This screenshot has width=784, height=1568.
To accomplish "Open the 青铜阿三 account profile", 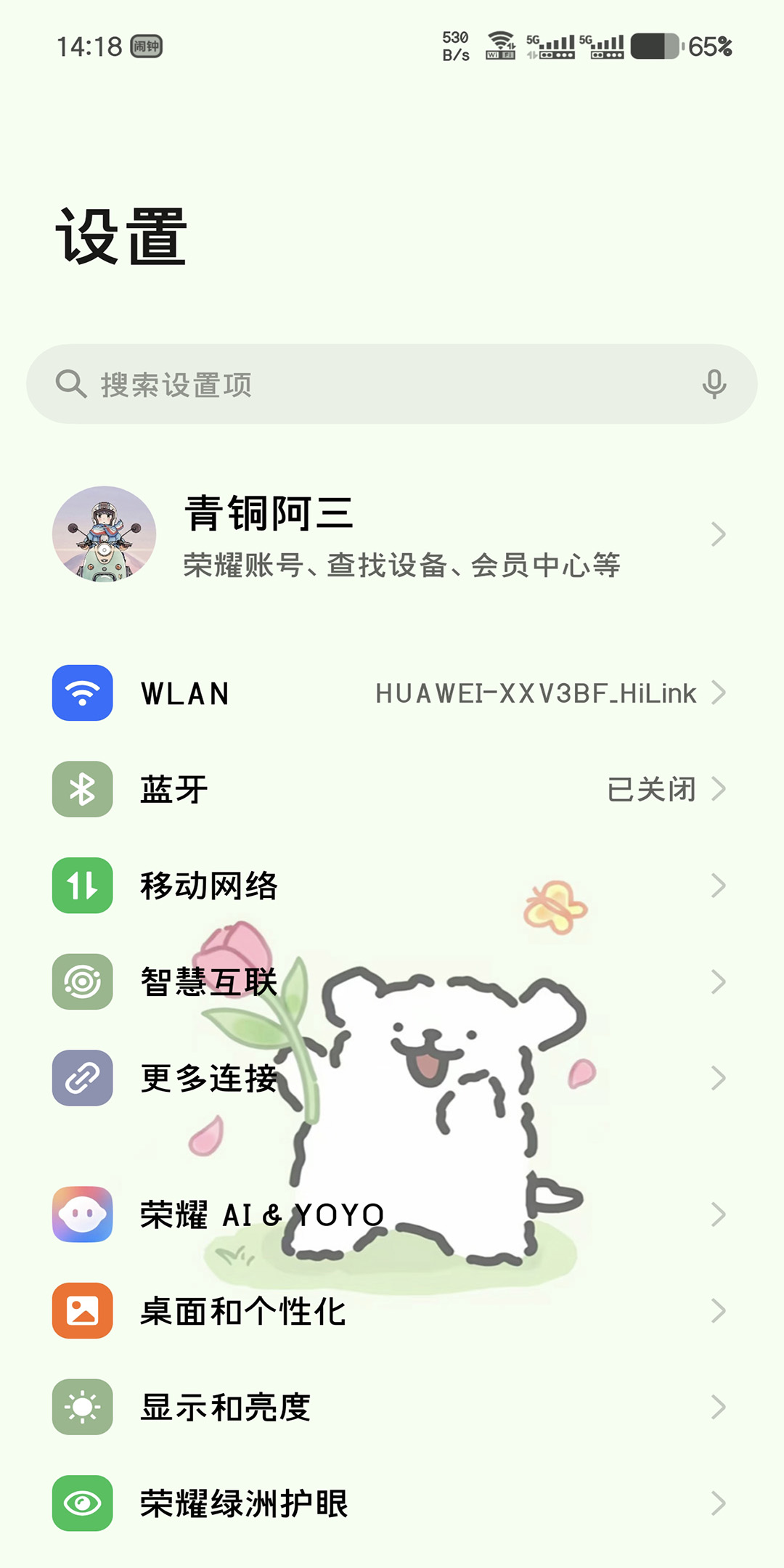I will click(x=392, y=535).
